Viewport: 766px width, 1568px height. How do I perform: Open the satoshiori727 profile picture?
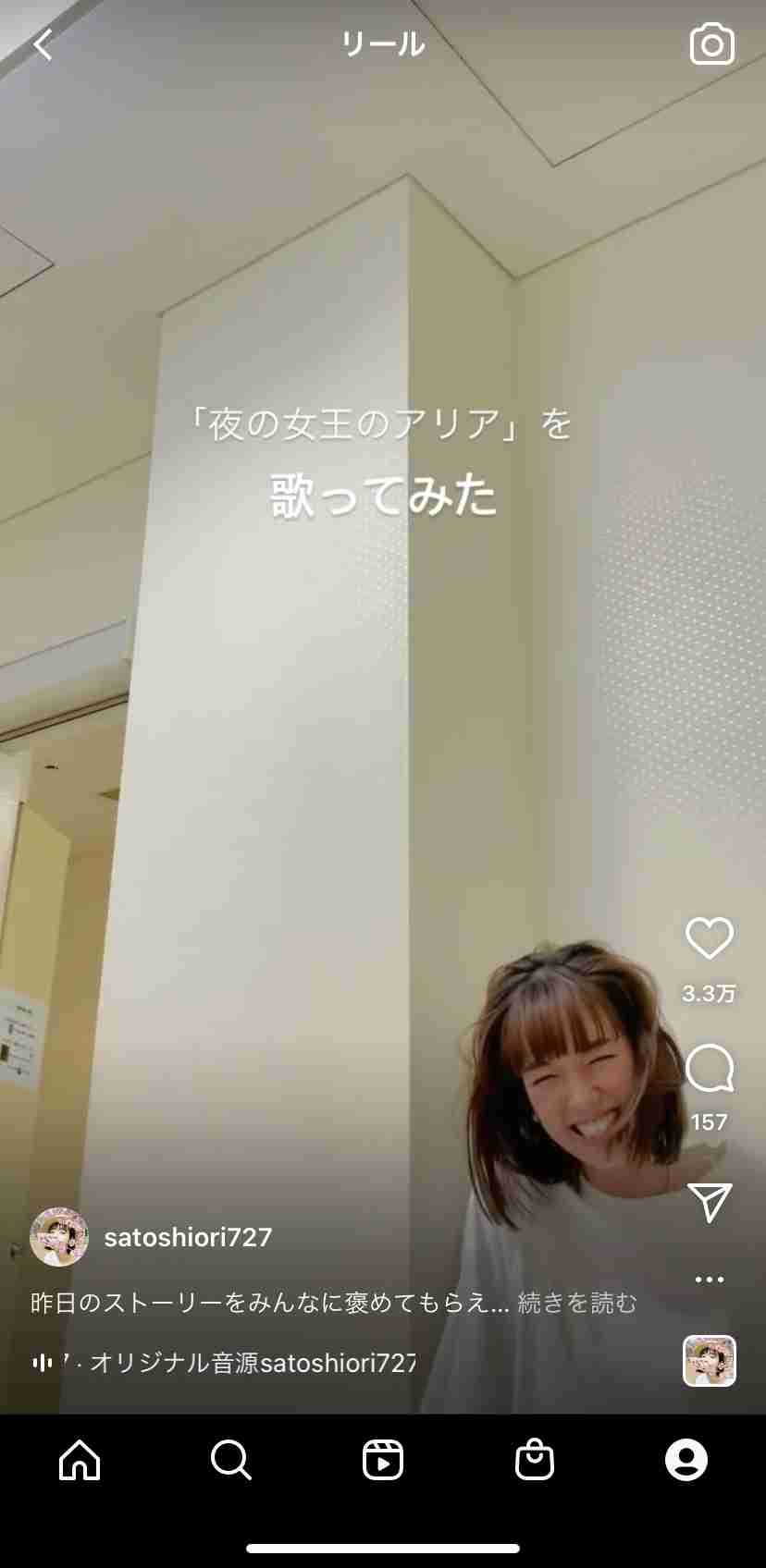tap(59, 1237)
